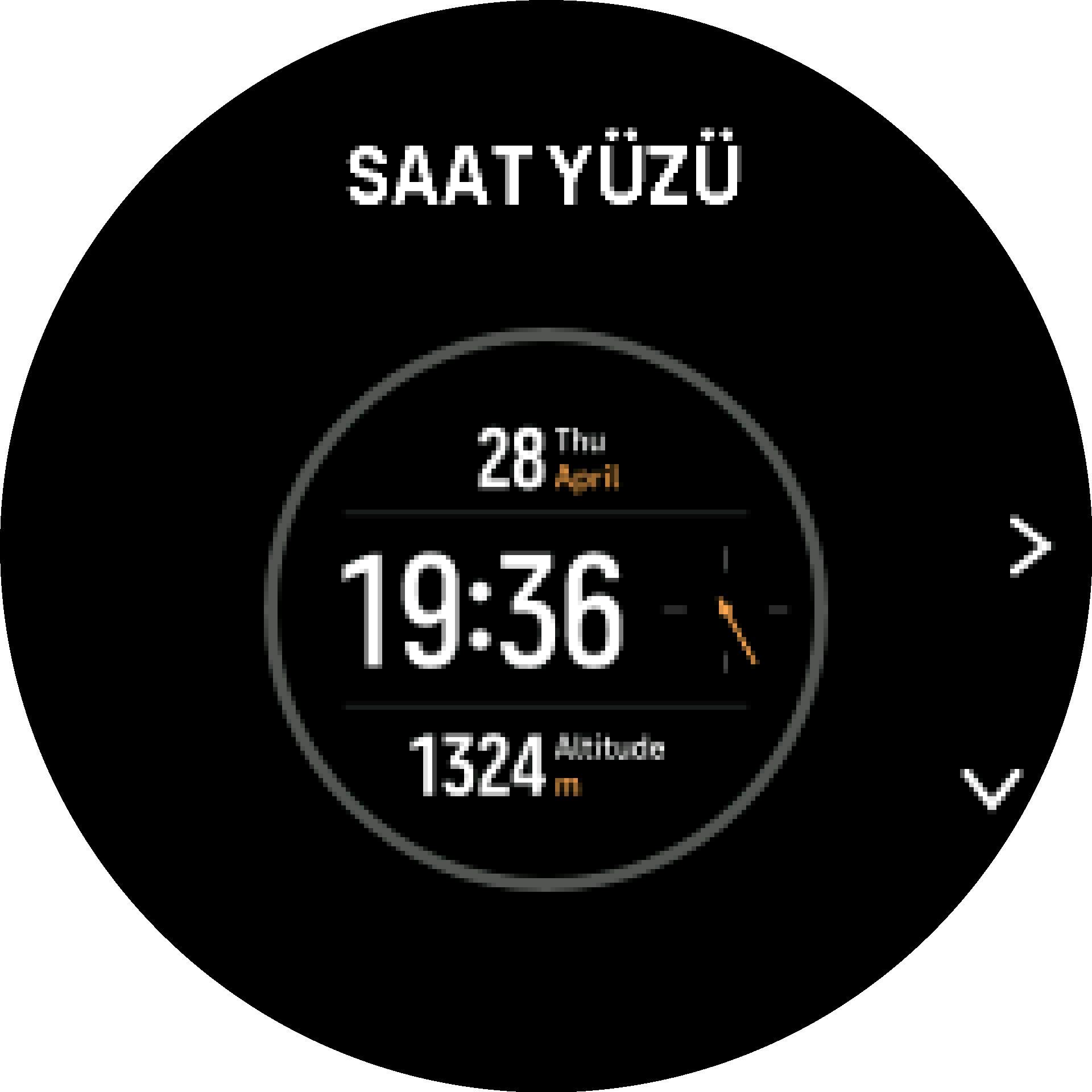
Task: Select the watch face preview showing 19:36
Action: (x=545, y=610)
